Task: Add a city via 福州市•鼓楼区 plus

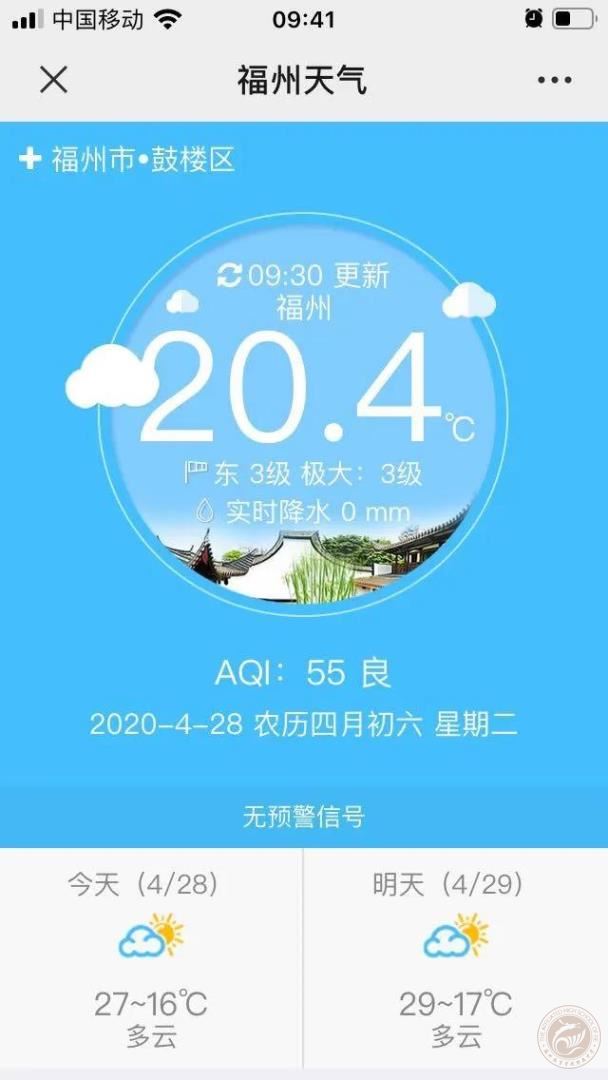Action: 30,159
